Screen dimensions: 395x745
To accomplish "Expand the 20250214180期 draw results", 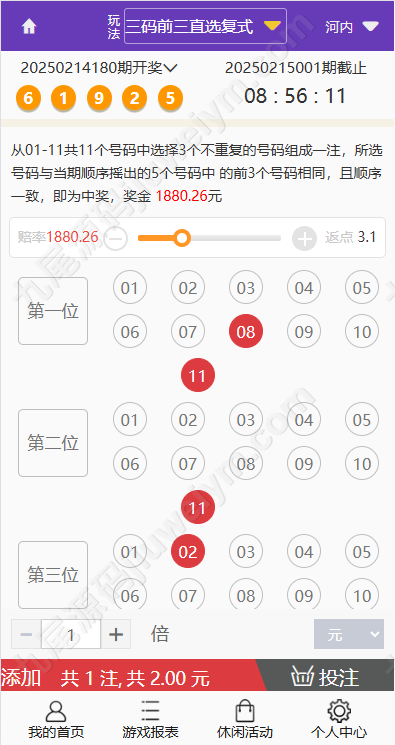I will click(99, 68).
